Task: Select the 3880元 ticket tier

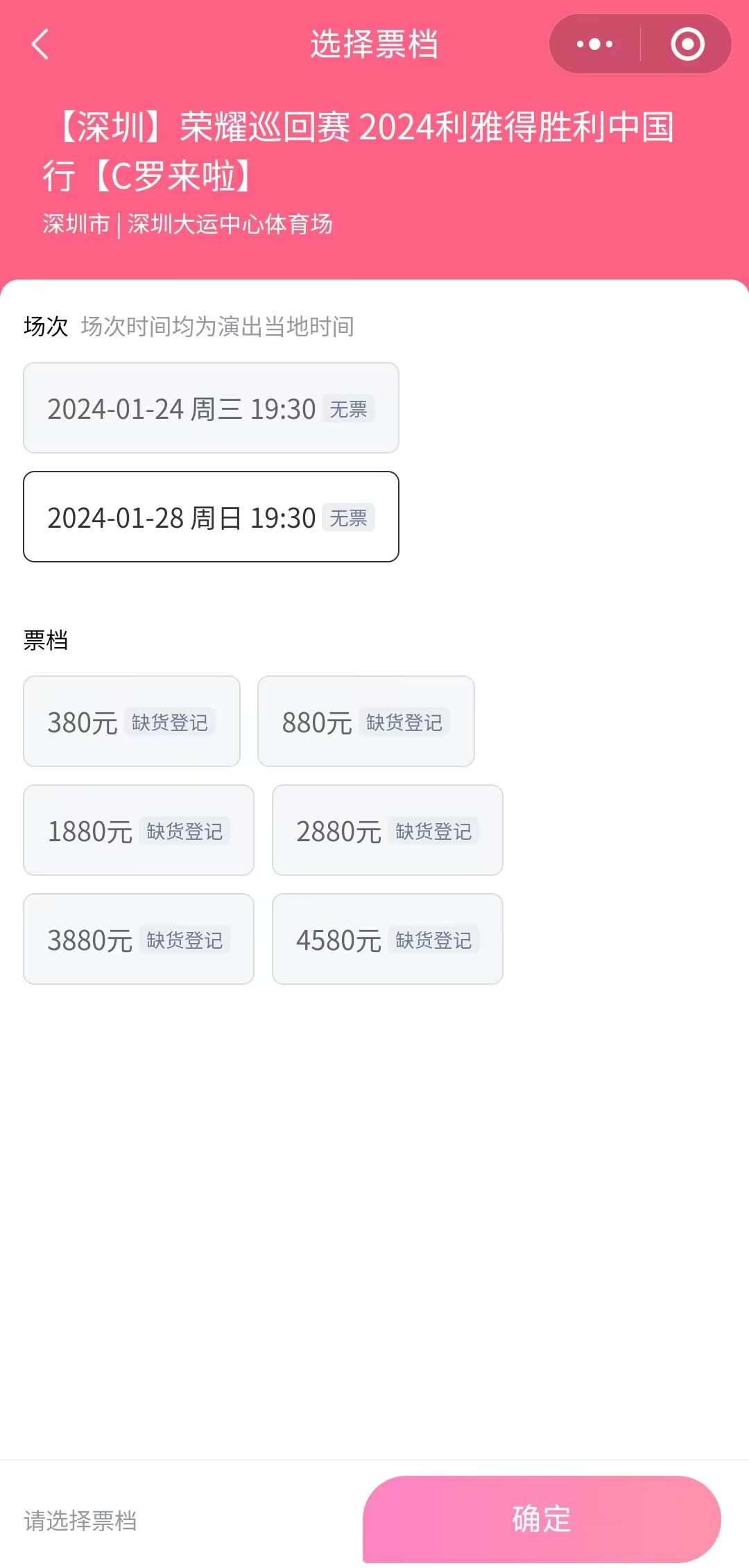Action: (139, 939)
